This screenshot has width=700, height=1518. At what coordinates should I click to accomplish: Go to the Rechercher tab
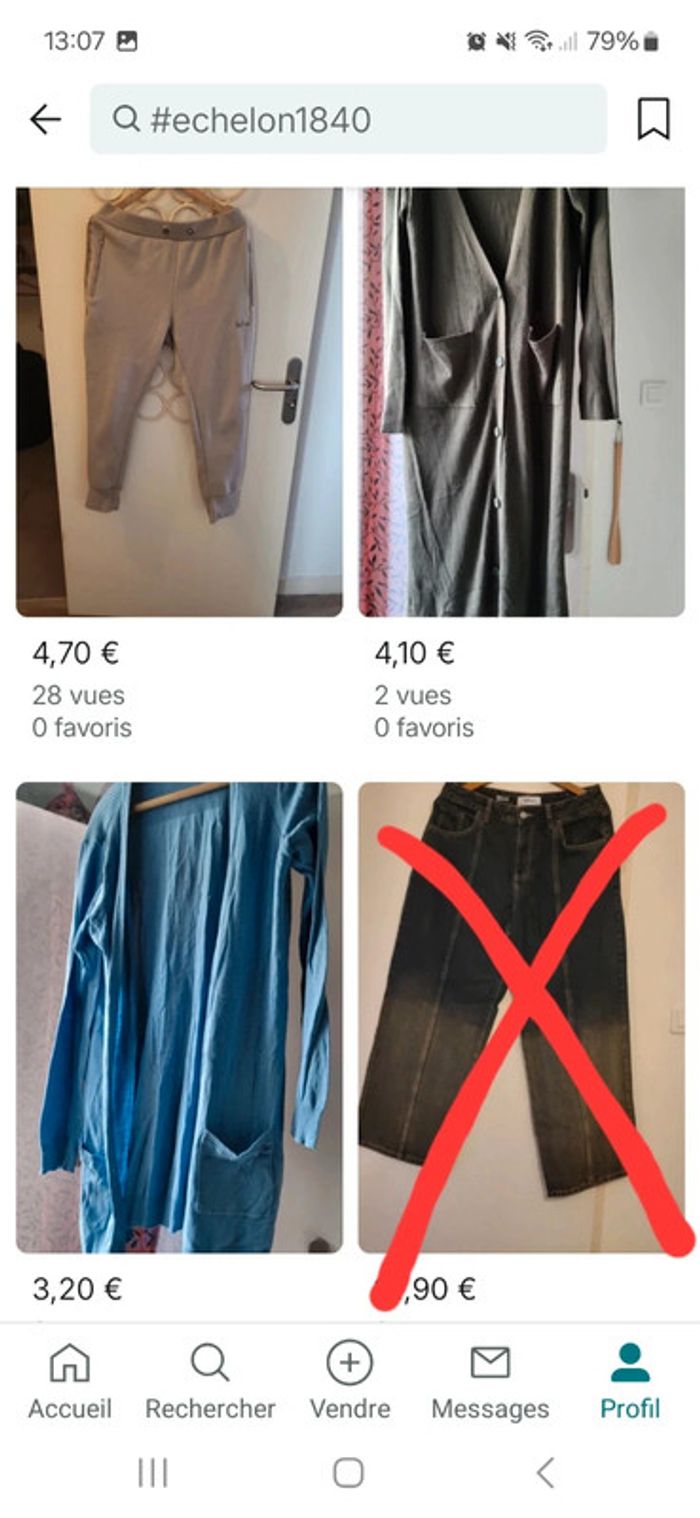(x=210, y=1382)
